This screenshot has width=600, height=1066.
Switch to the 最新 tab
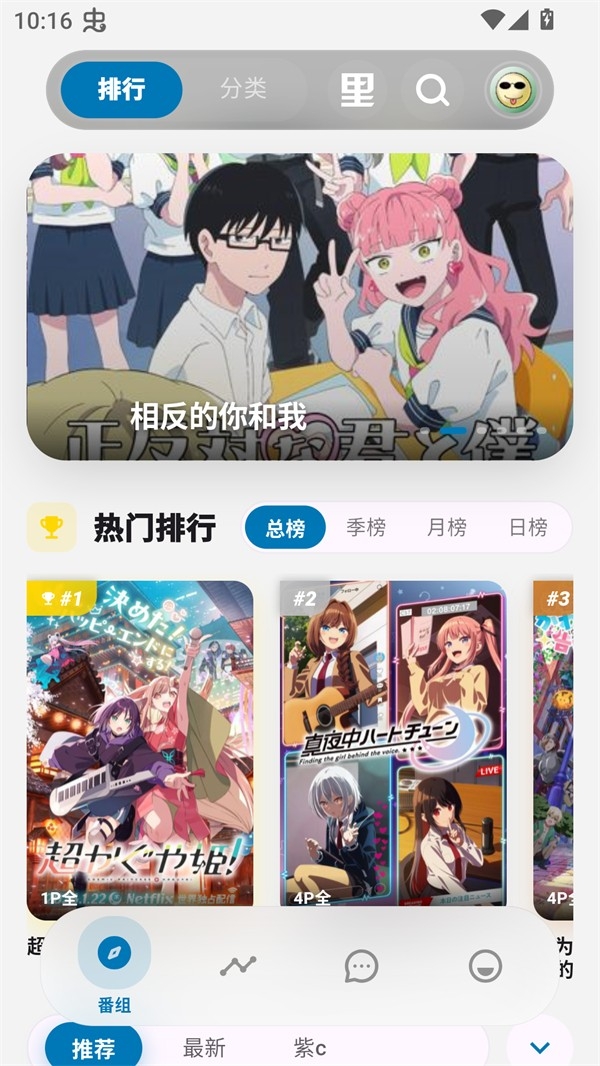pos(204,1047)
